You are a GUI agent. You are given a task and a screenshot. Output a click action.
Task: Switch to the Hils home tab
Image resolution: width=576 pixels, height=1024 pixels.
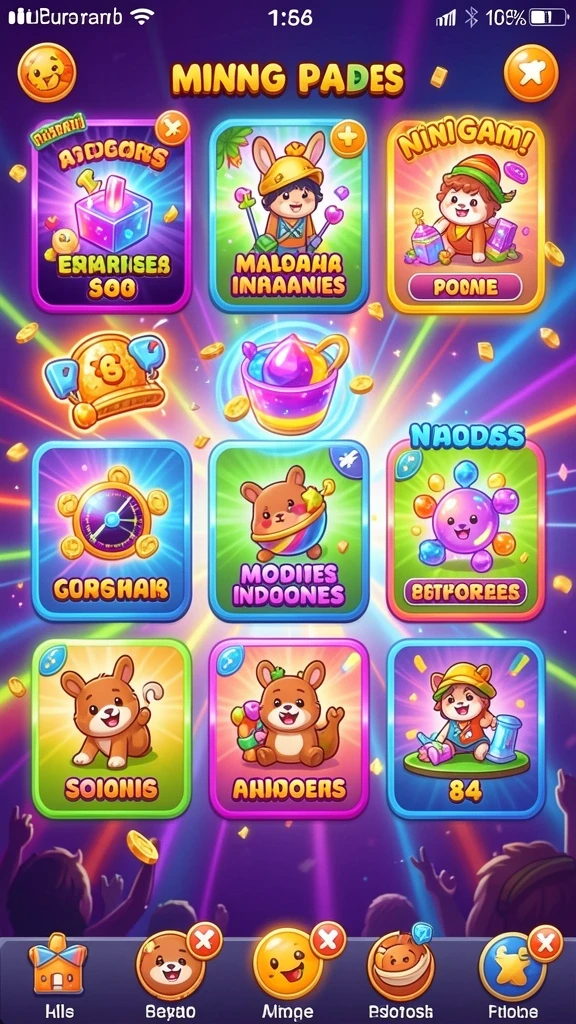point(57,976)
